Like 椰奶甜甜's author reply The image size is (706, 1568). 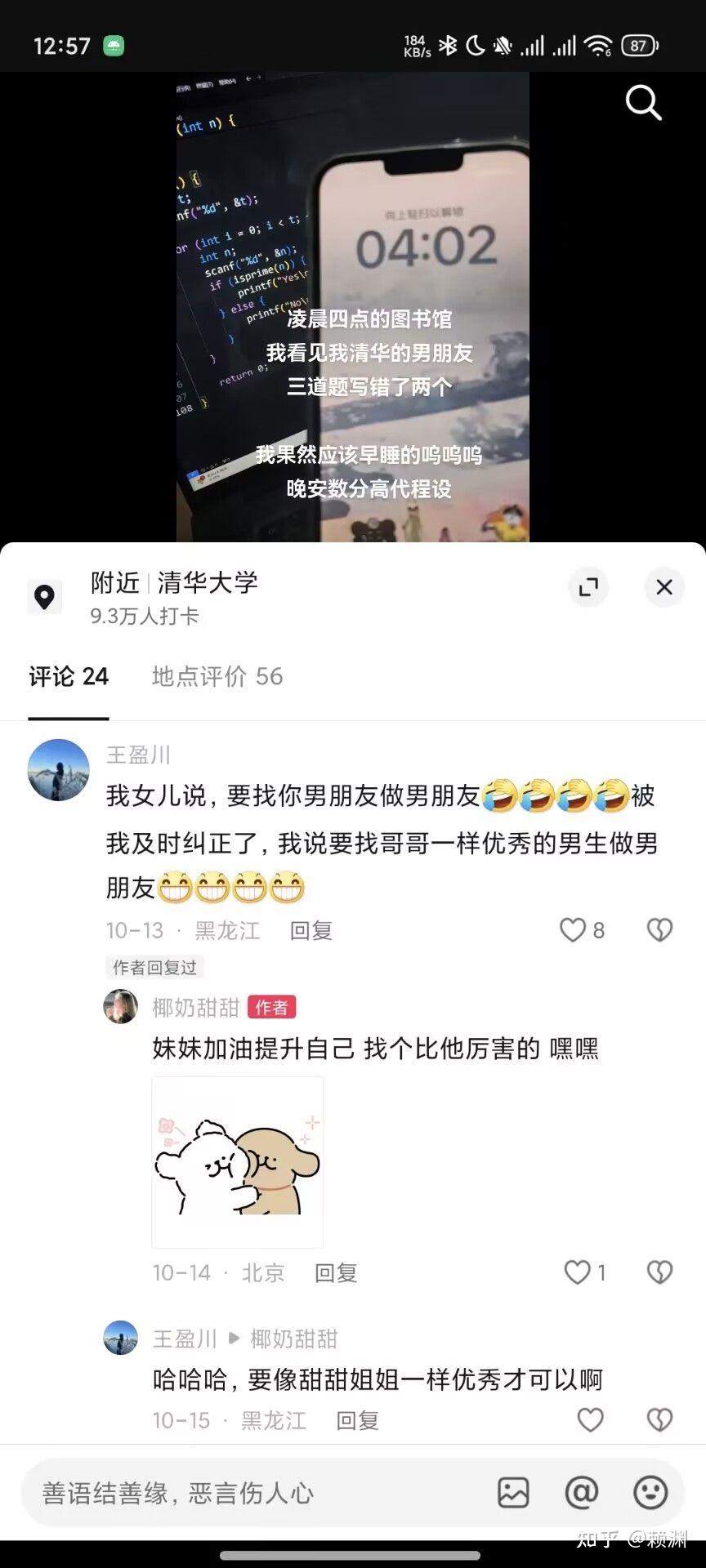(578, 1272)
